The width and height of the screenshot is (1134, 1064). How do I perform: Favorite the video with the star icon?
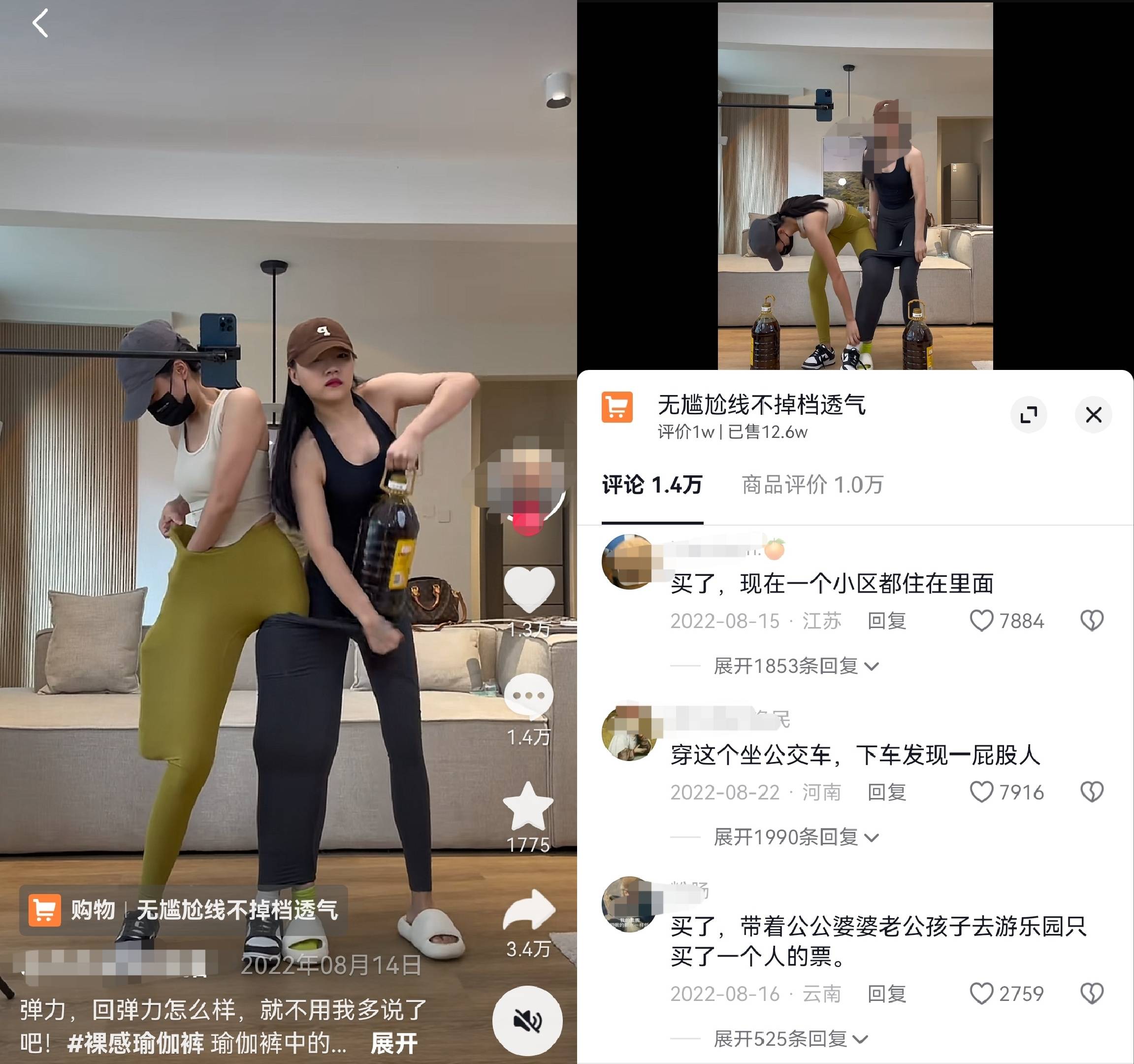point(528,806)
